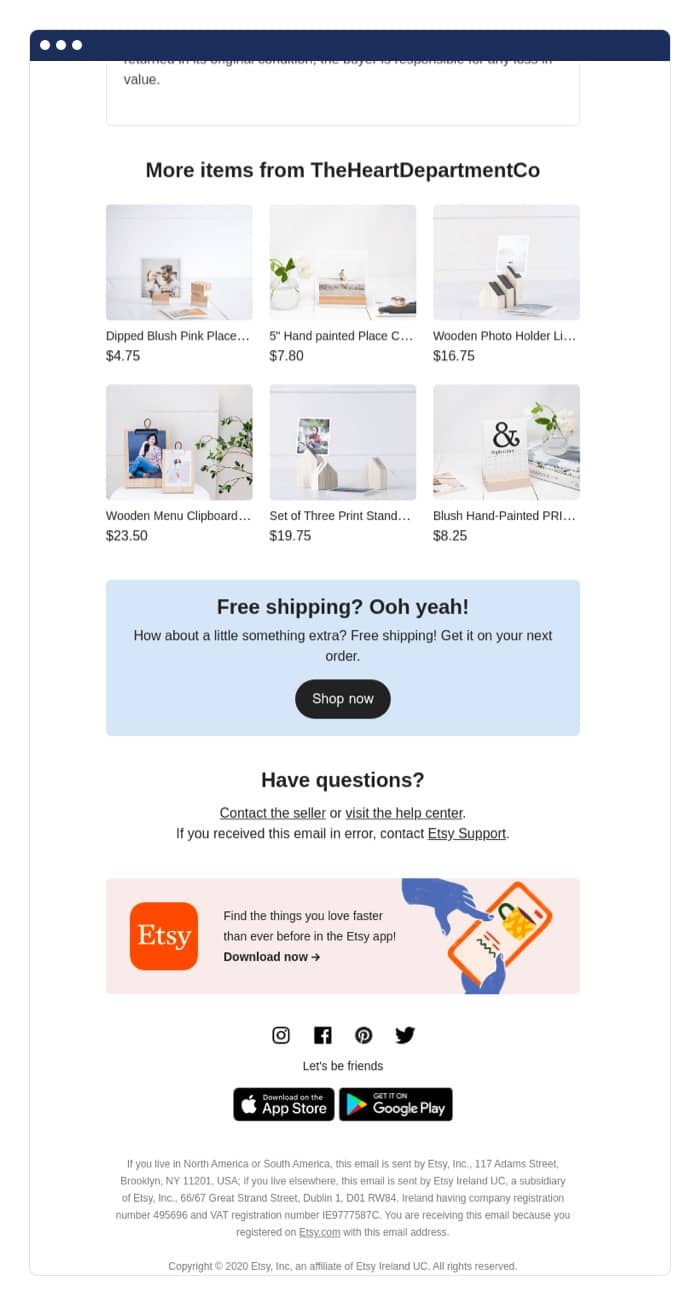Open Etsy's Instagram page

(281, 1035)
